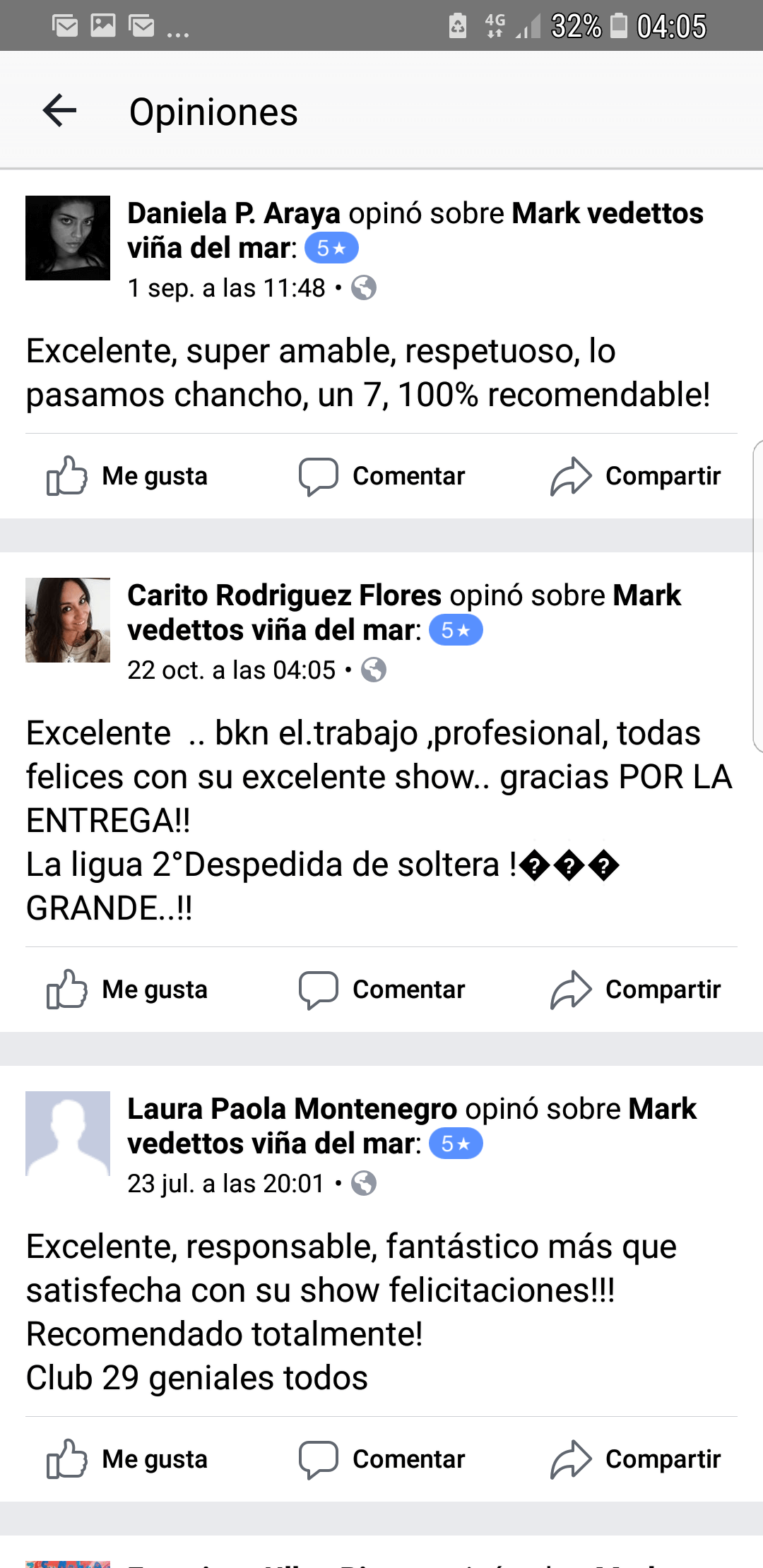Share Daniela P. Araya's review

coord(636,476)
